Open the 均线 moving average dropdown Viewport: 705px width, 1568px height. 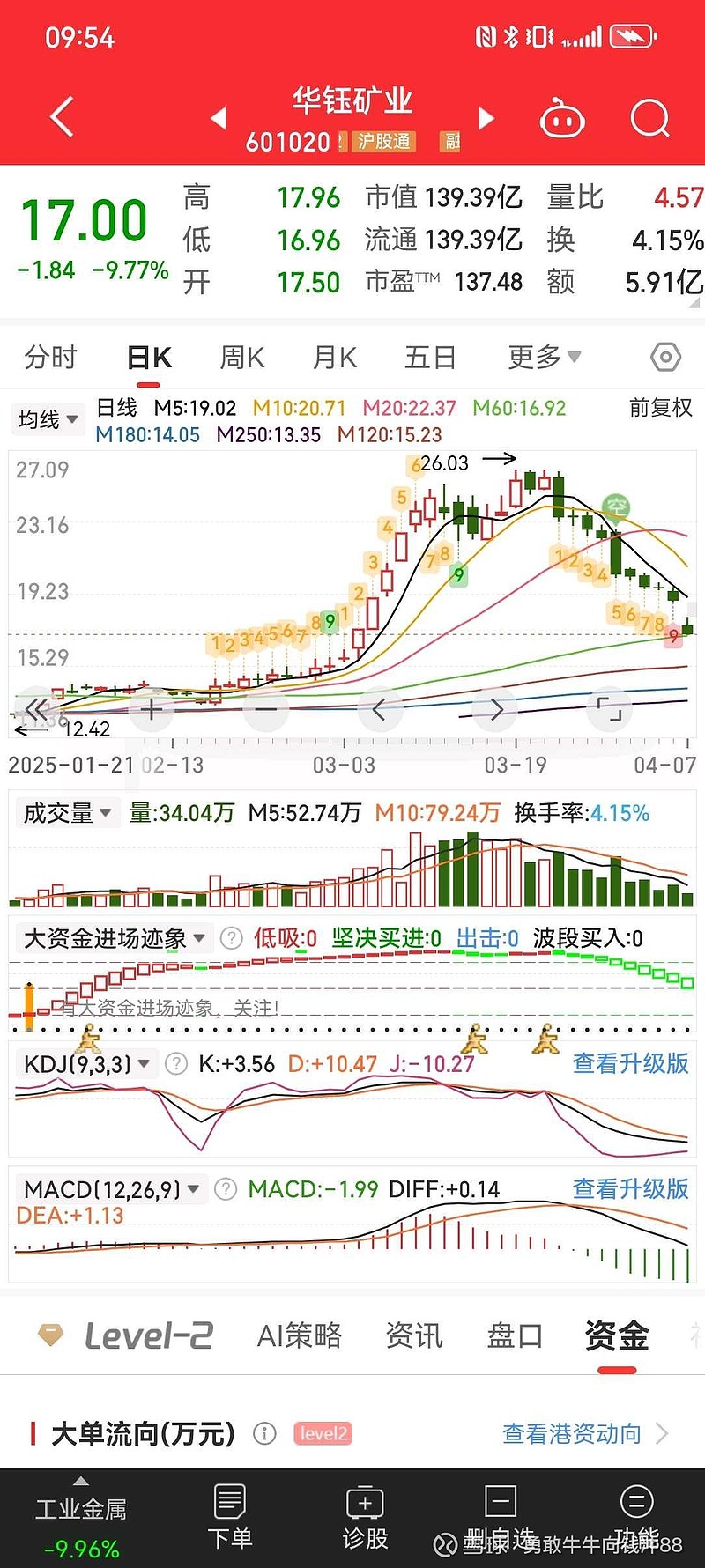coord(48,419)
